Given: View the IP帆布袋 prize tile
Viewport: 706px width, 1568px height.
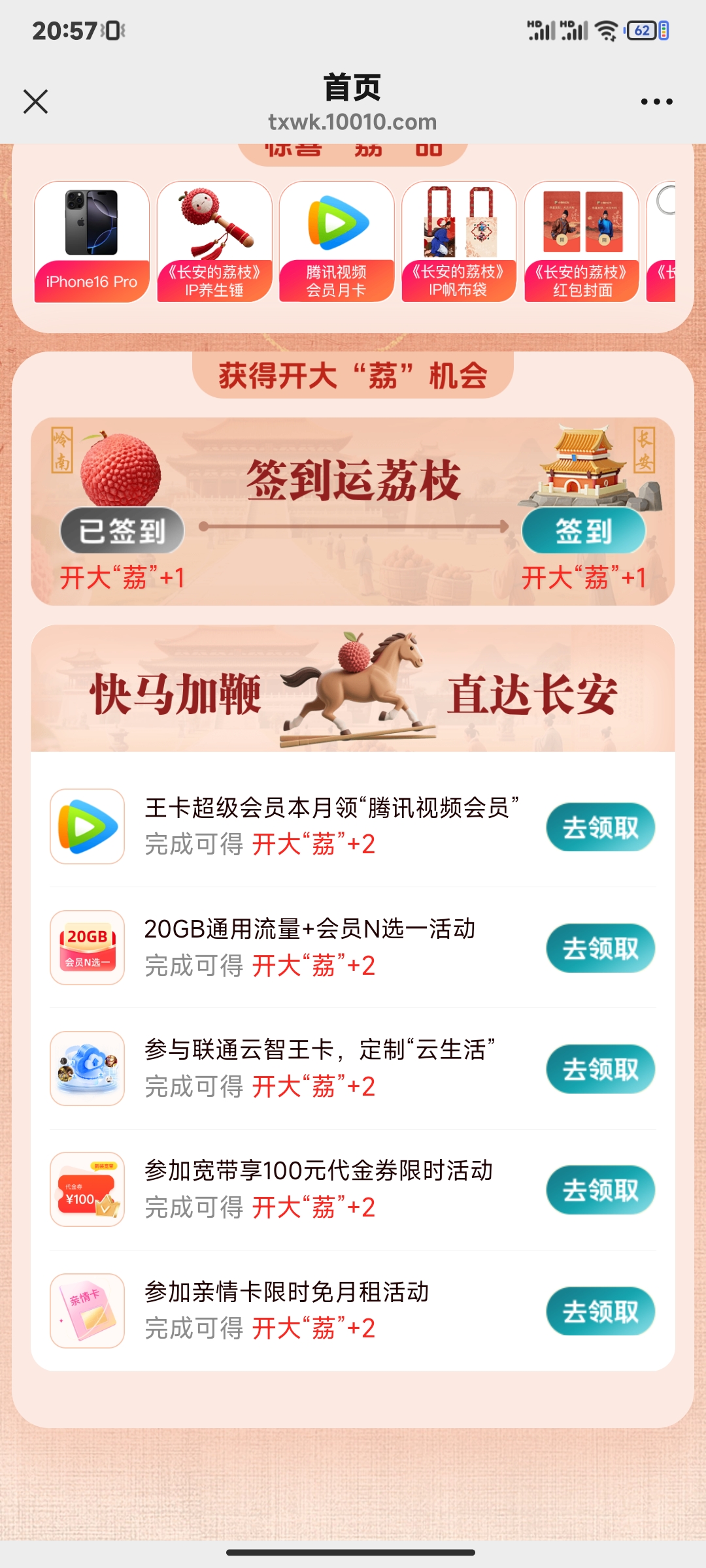Looking at the screenshot, I should click(459, 242).
